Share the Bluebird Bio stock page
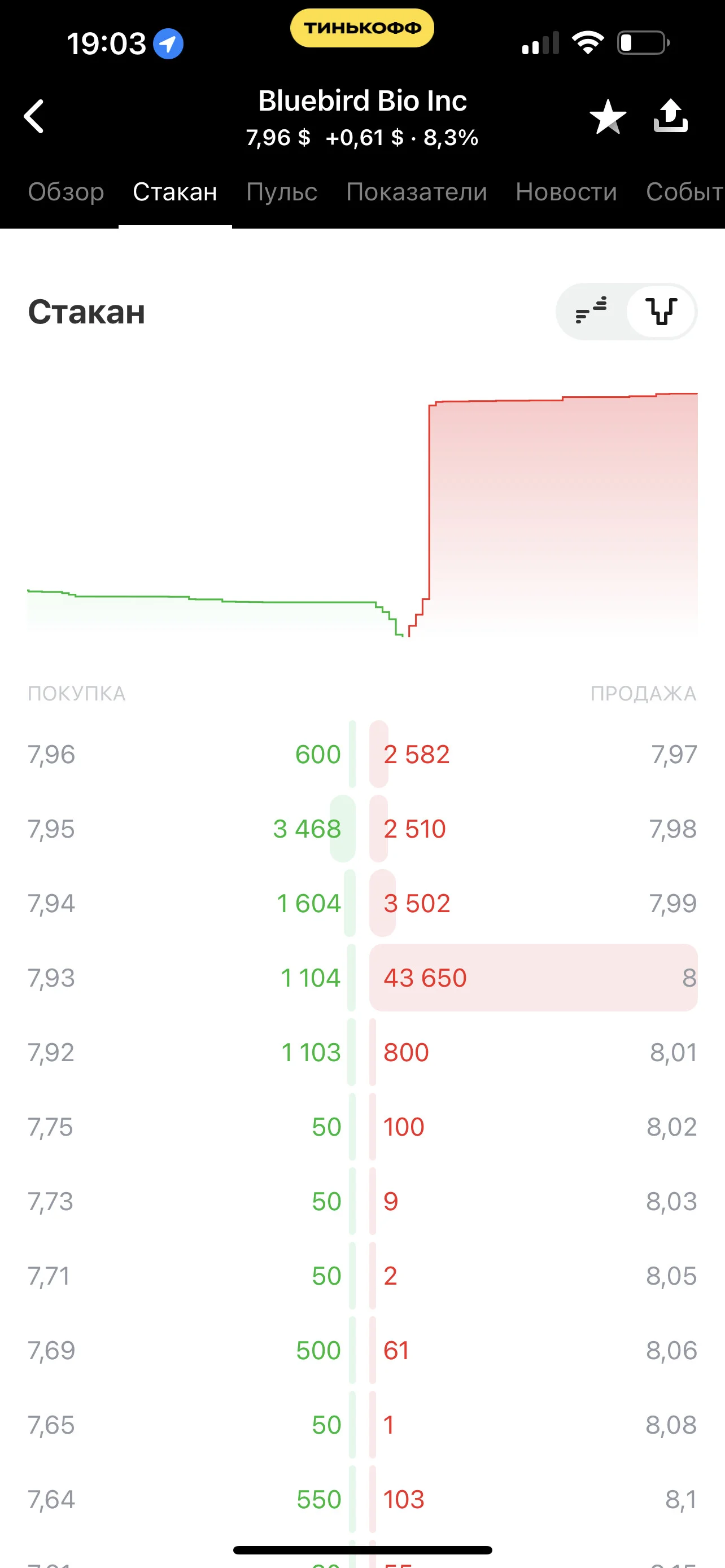The image size is (725, 1568). 670,116
